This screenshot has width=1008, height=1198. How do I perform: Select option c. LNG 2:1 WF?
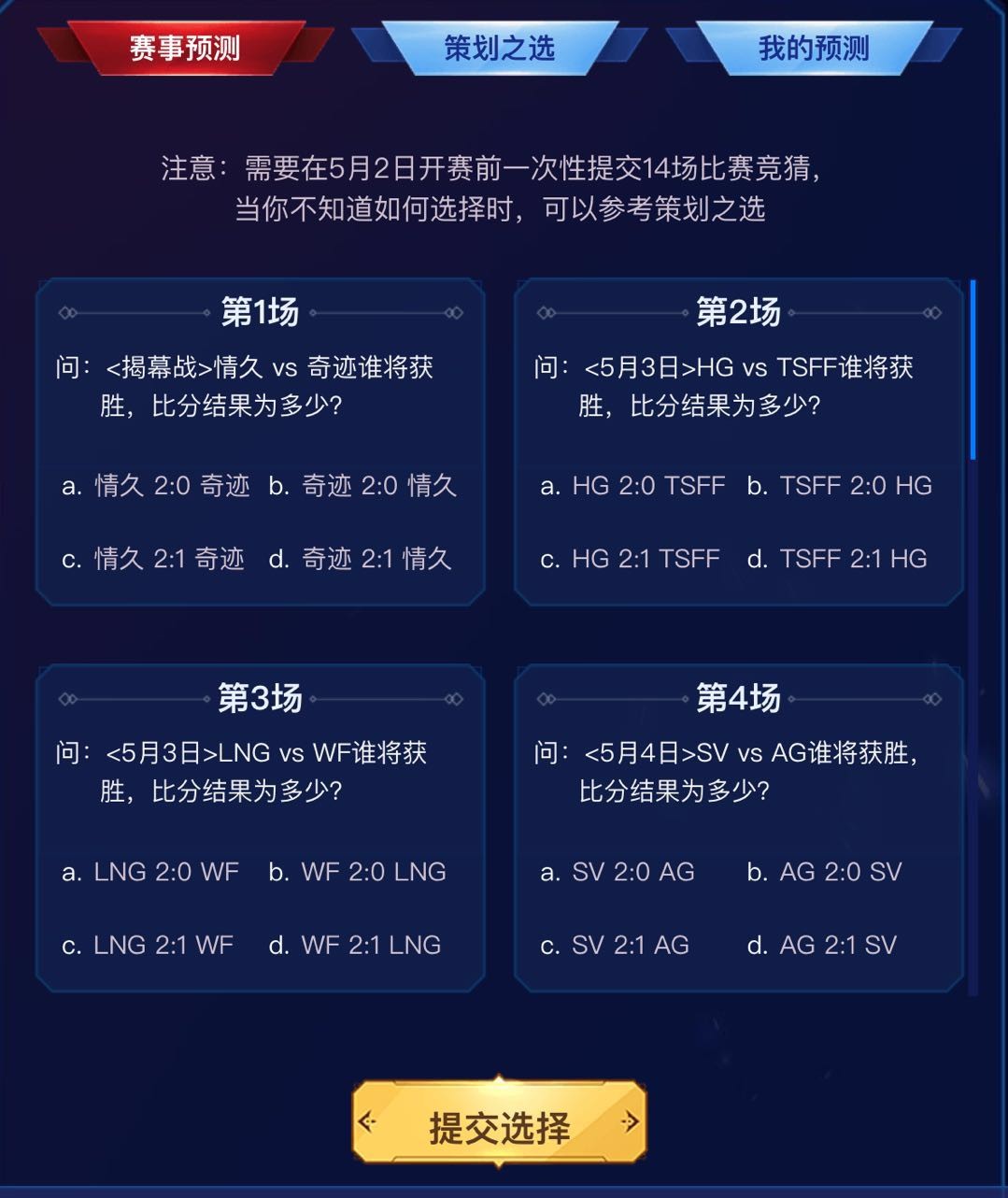coord(148,945)
